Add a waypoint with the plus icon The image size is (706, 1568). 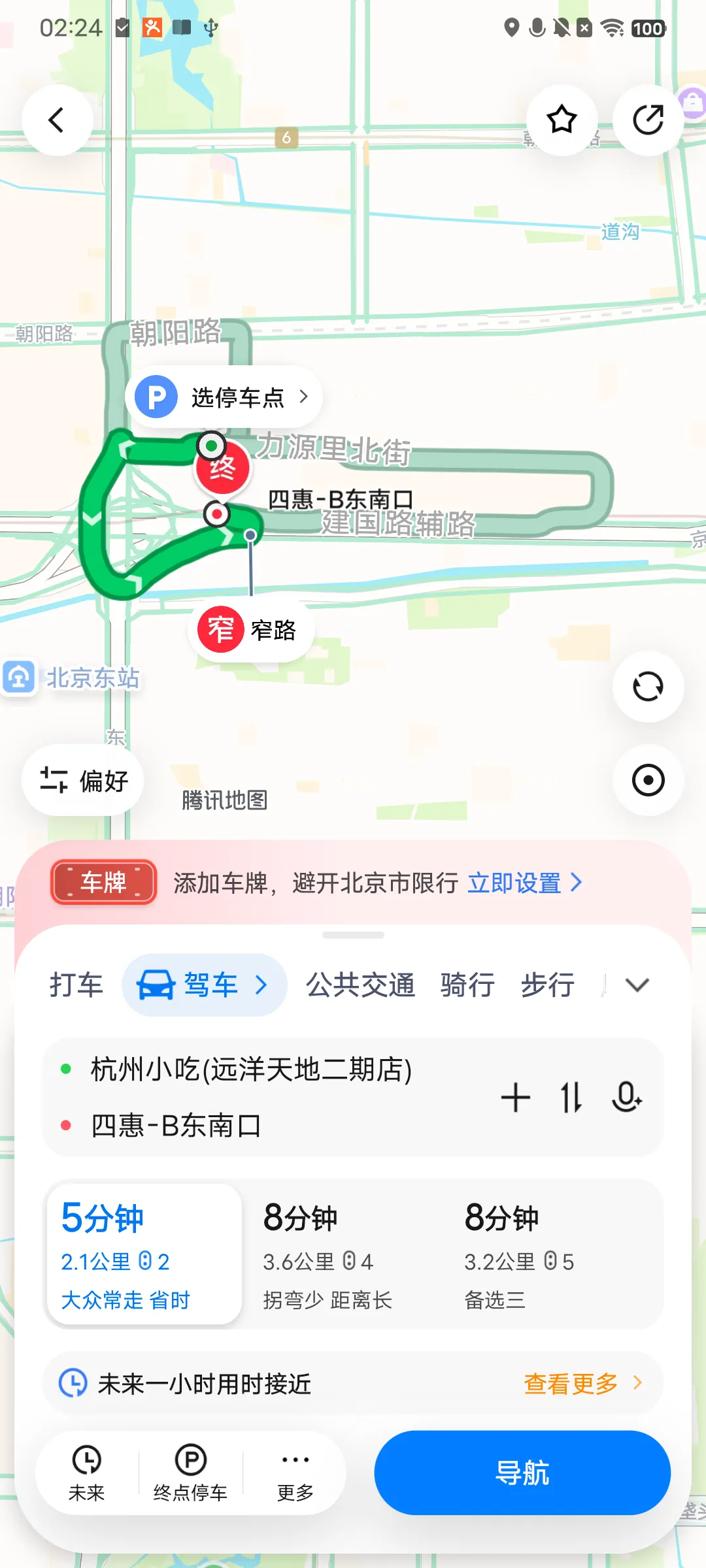(x=515, y=1097)
